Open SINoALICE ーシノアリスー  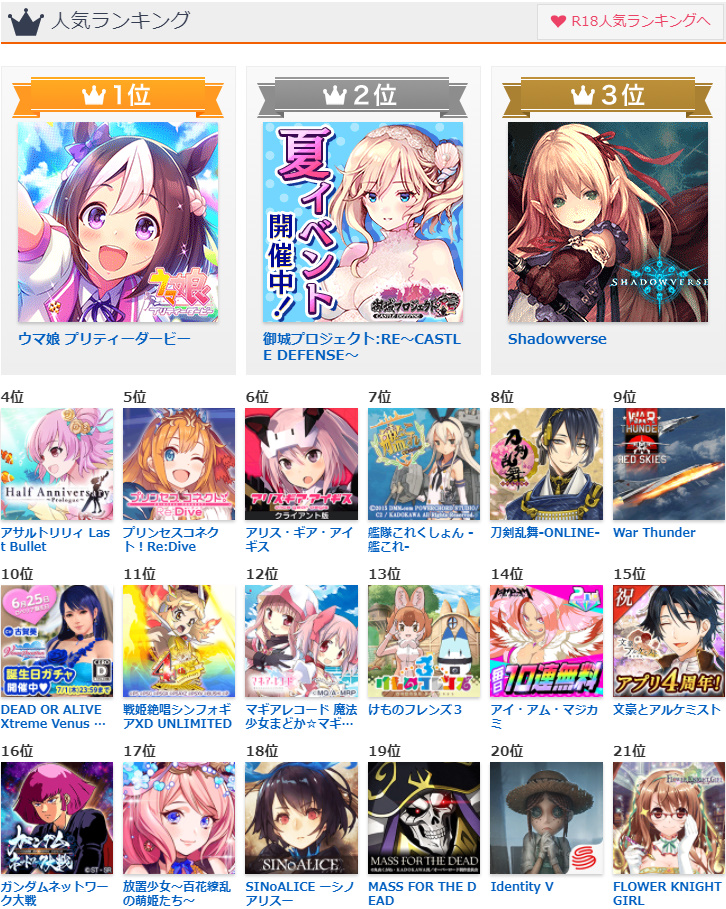point(301,818)
